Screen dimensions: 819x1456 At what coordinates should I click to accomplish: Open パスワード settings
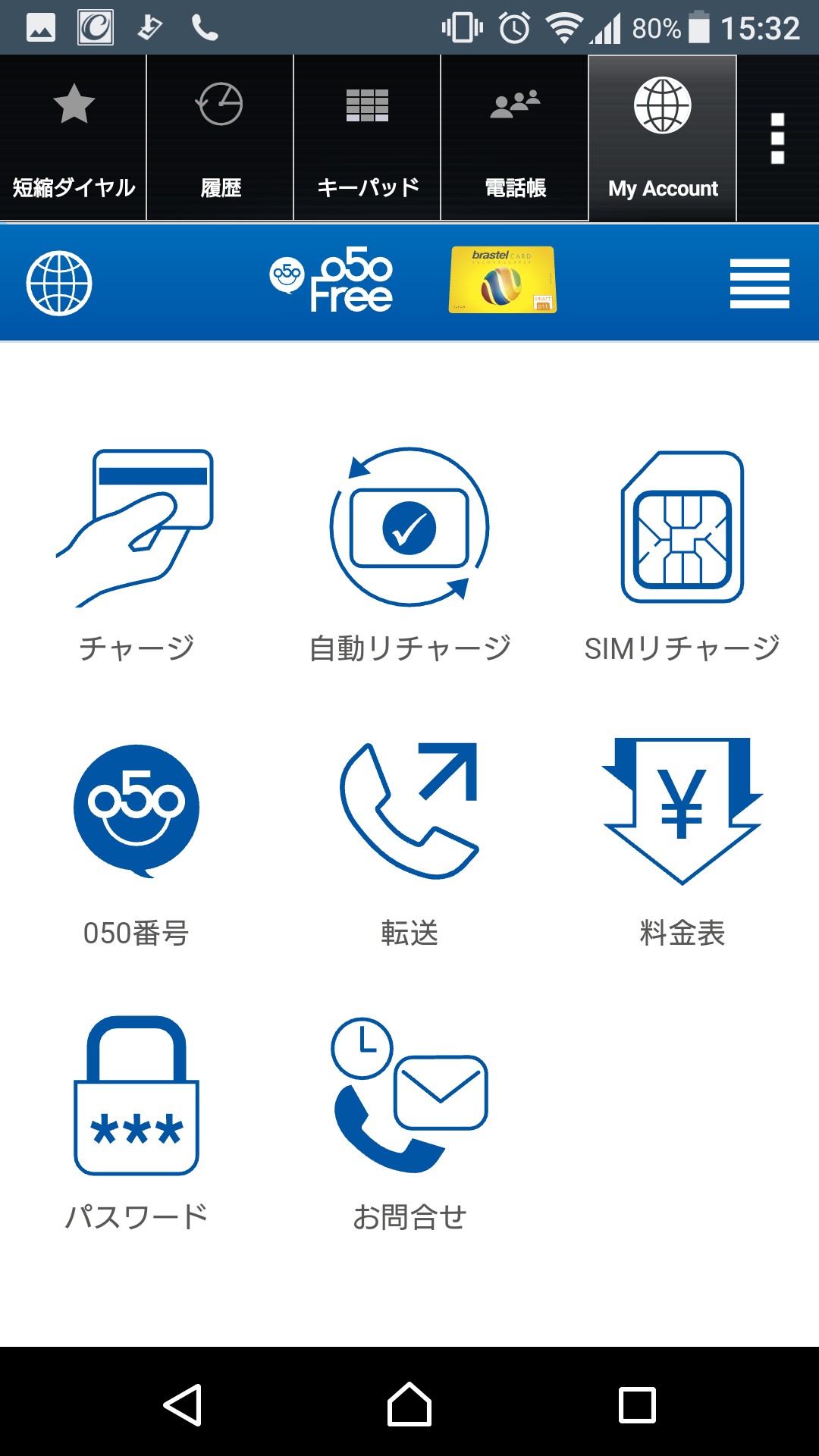click(136, 1122)
